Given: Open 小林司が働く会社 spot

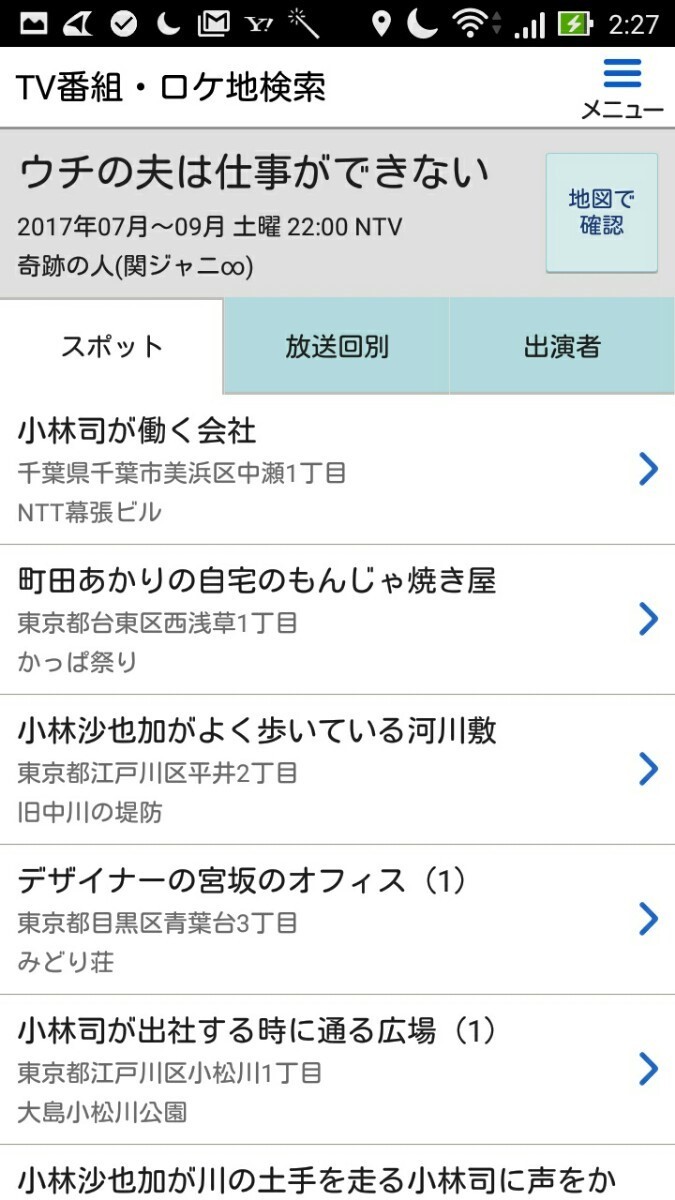Looking at the screenshot, I should coord(337,470).
